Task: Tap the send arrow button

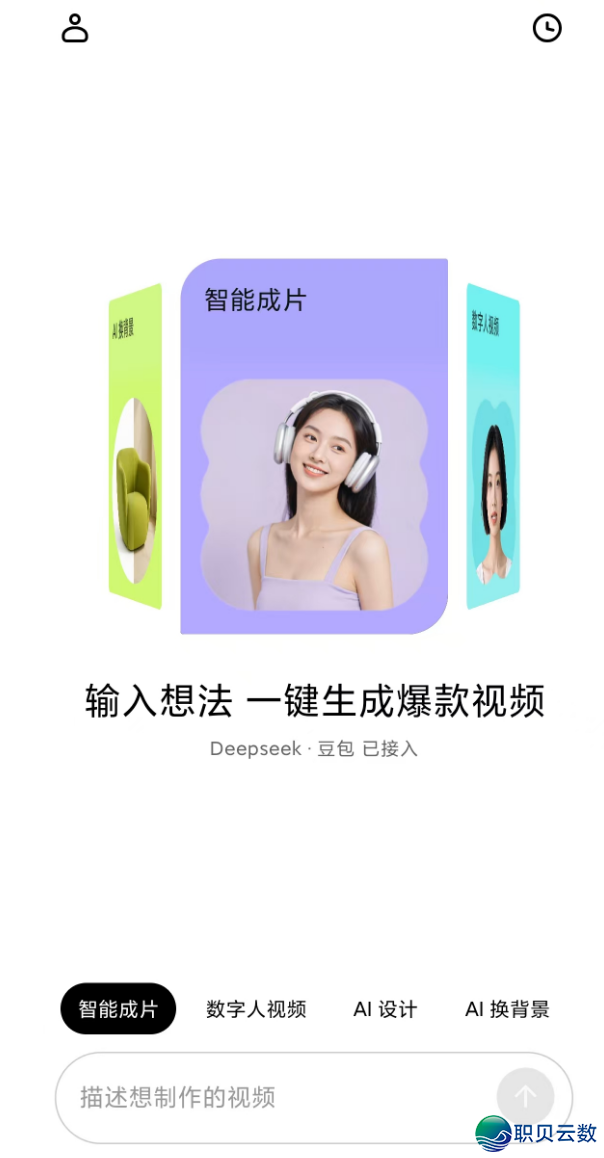Action: tap(525, 1097)
